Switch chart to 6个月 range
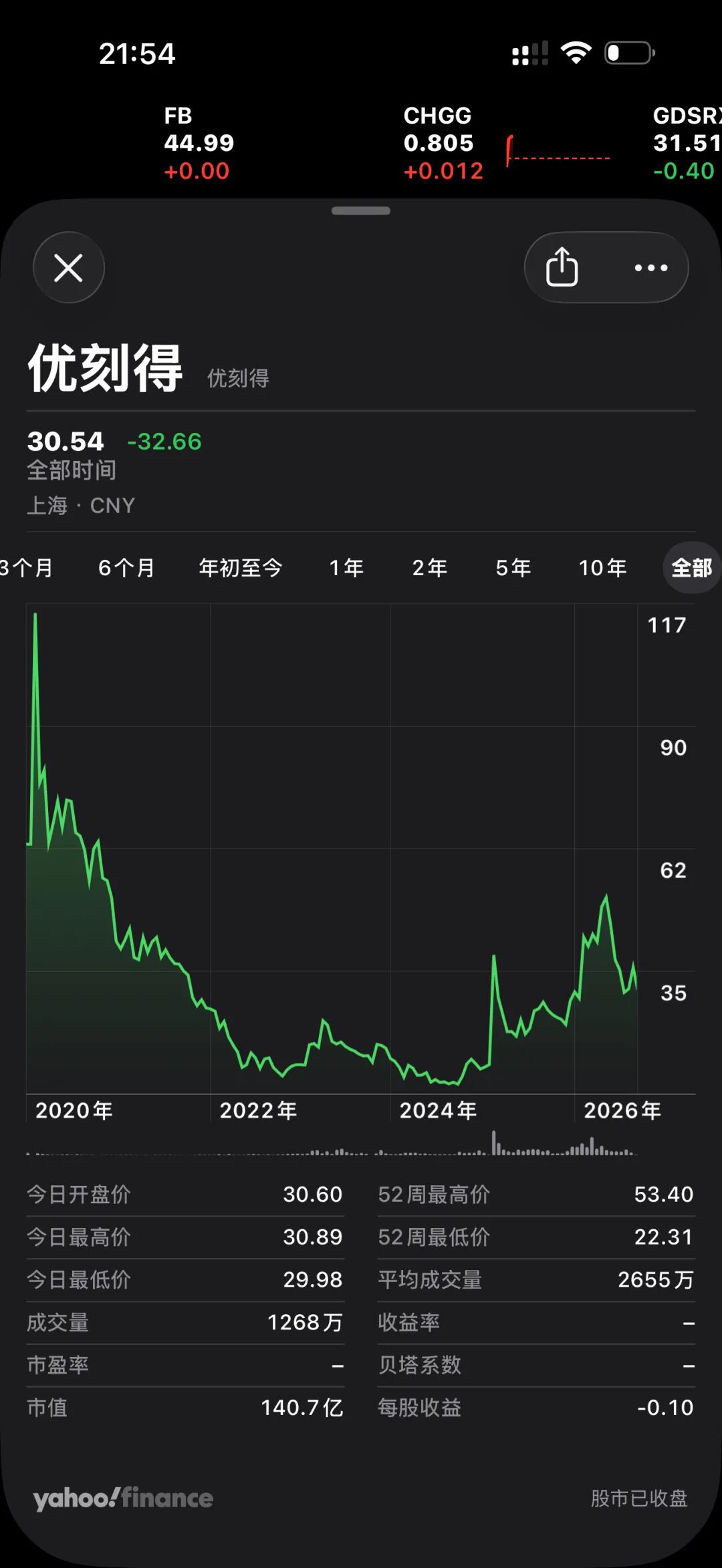Image resolution: width=722 pixels, height=1568 pixels. pos(126,568)
